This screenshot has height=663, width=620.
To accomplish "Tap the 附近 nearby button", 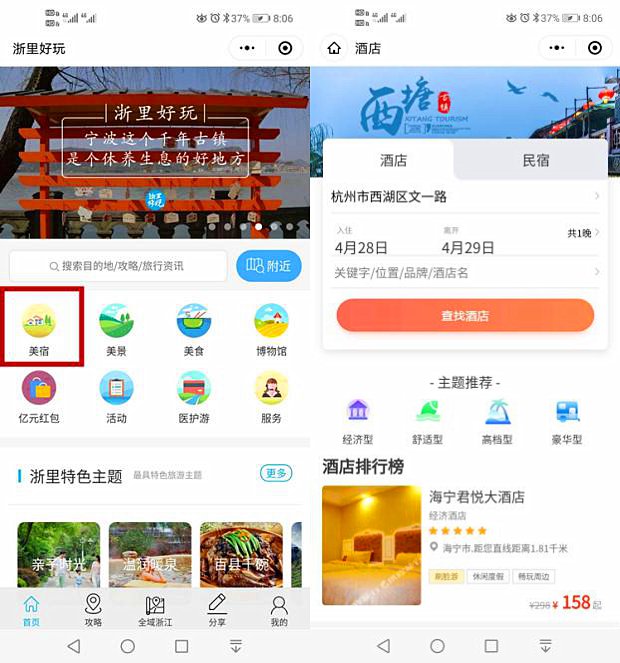I will point(268,266).
